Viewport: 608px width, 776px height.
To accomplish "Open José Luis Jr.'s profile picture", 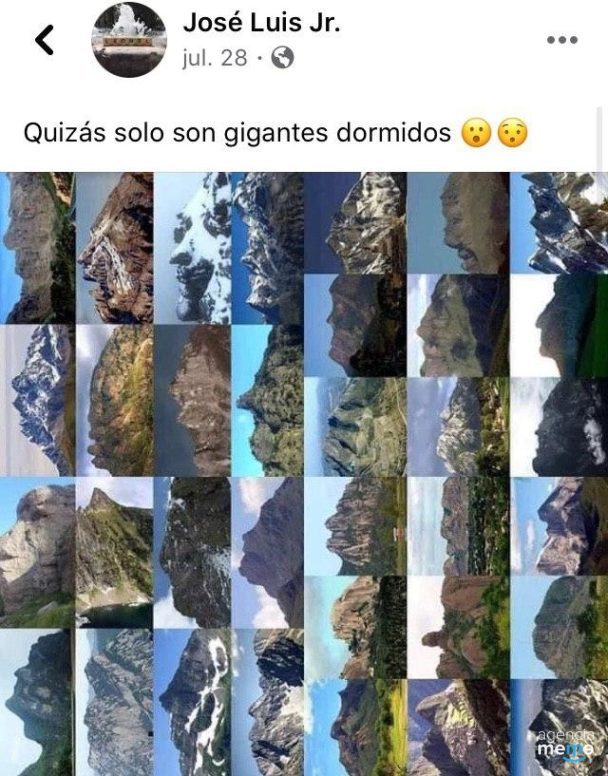I will tap(129, 40).
